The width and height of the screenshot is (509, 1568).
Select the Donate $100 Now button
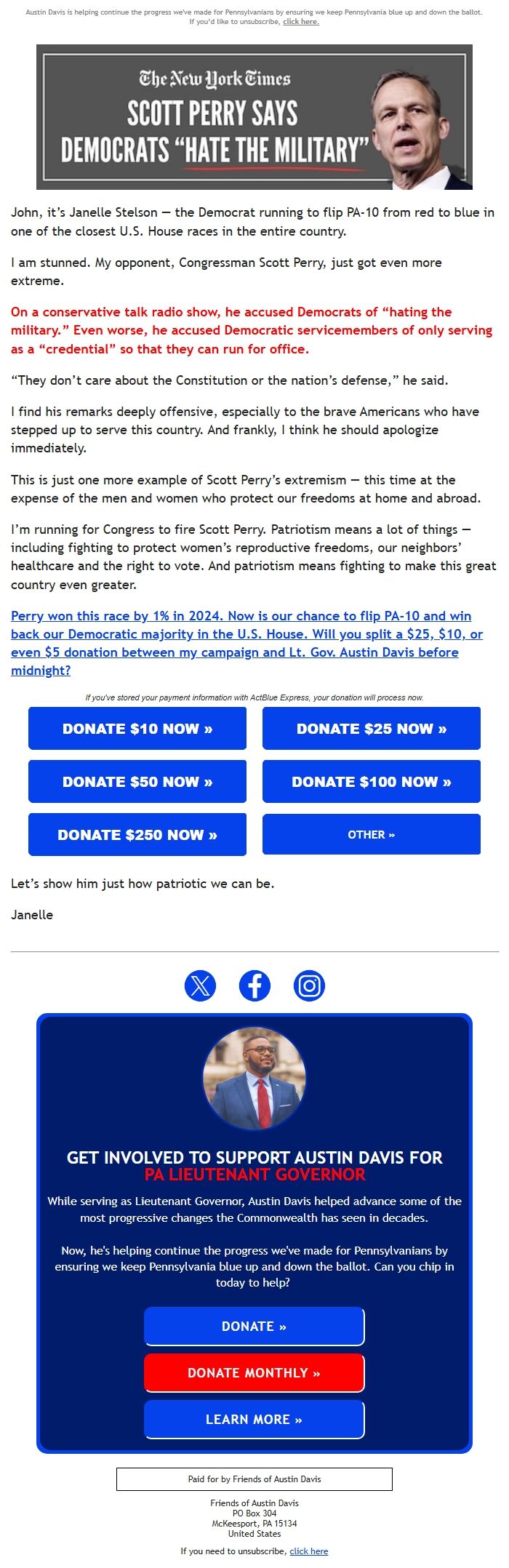pos(372,782)
